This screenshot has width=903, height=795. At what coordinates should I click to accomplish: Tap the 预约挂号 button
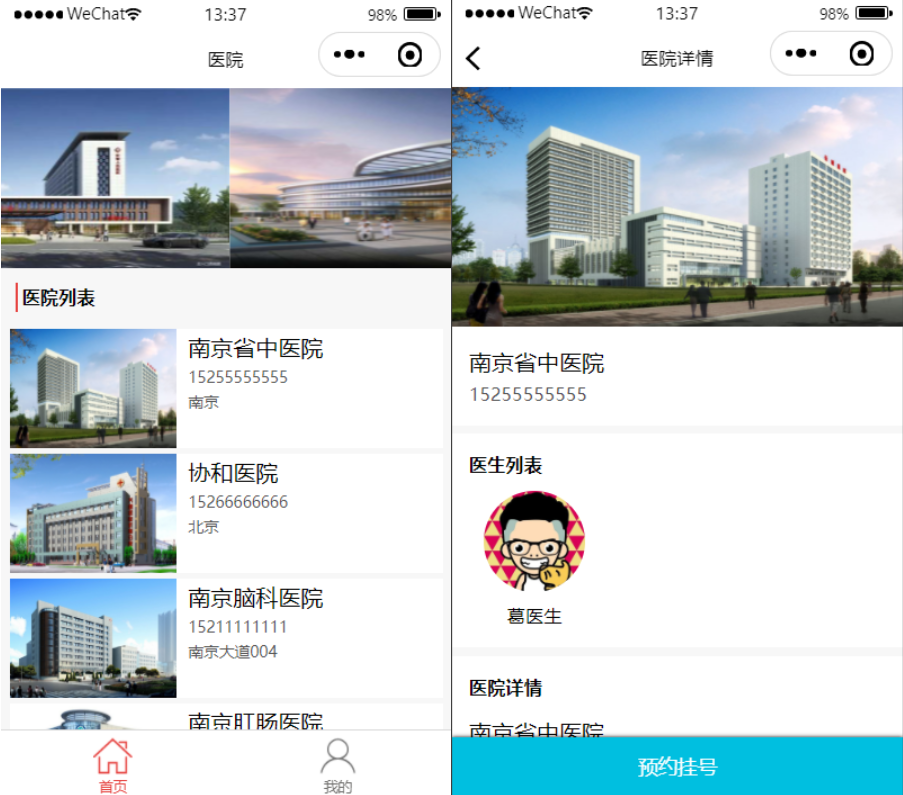click(677, 767)
